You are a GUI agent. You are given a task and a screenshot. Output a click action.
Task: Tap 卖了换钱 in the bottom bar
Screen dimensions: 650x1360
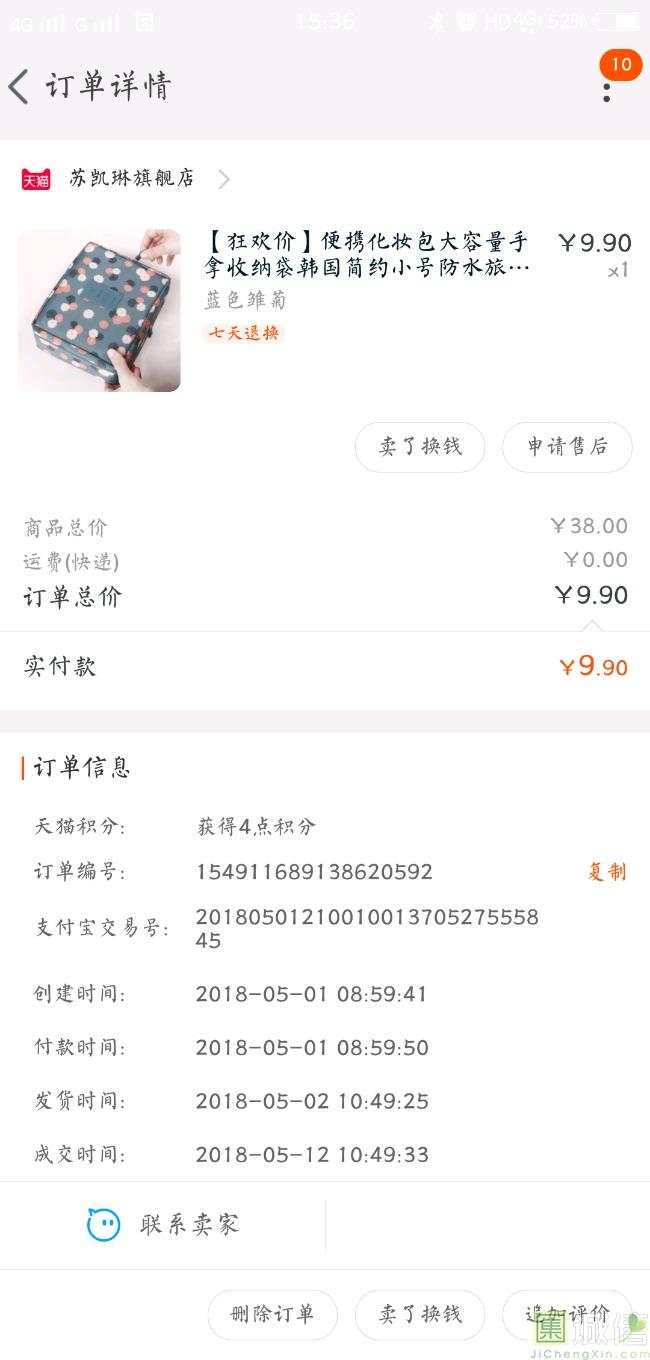420,1314
